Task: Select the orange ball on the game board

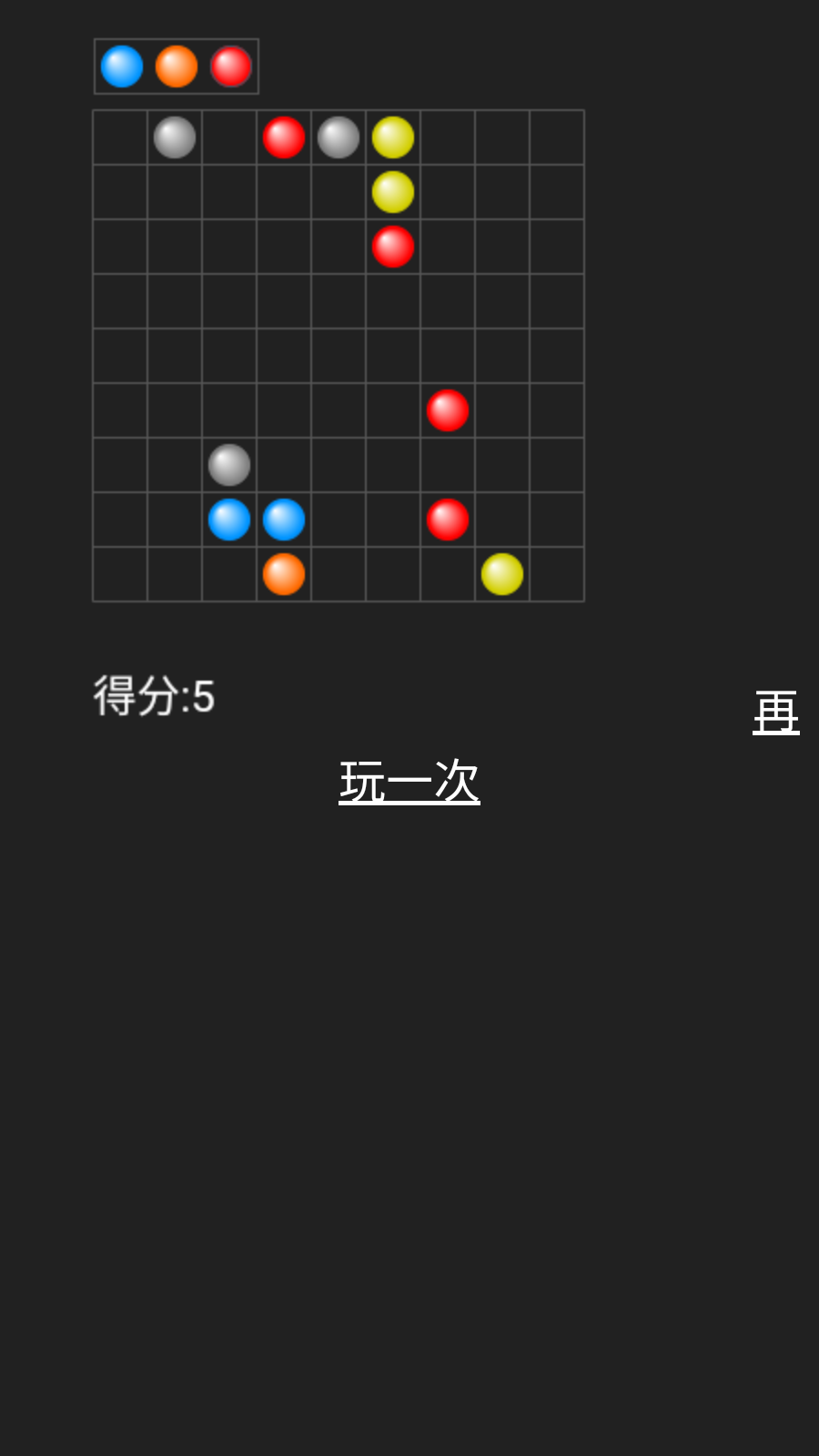Action: [284, 574]
